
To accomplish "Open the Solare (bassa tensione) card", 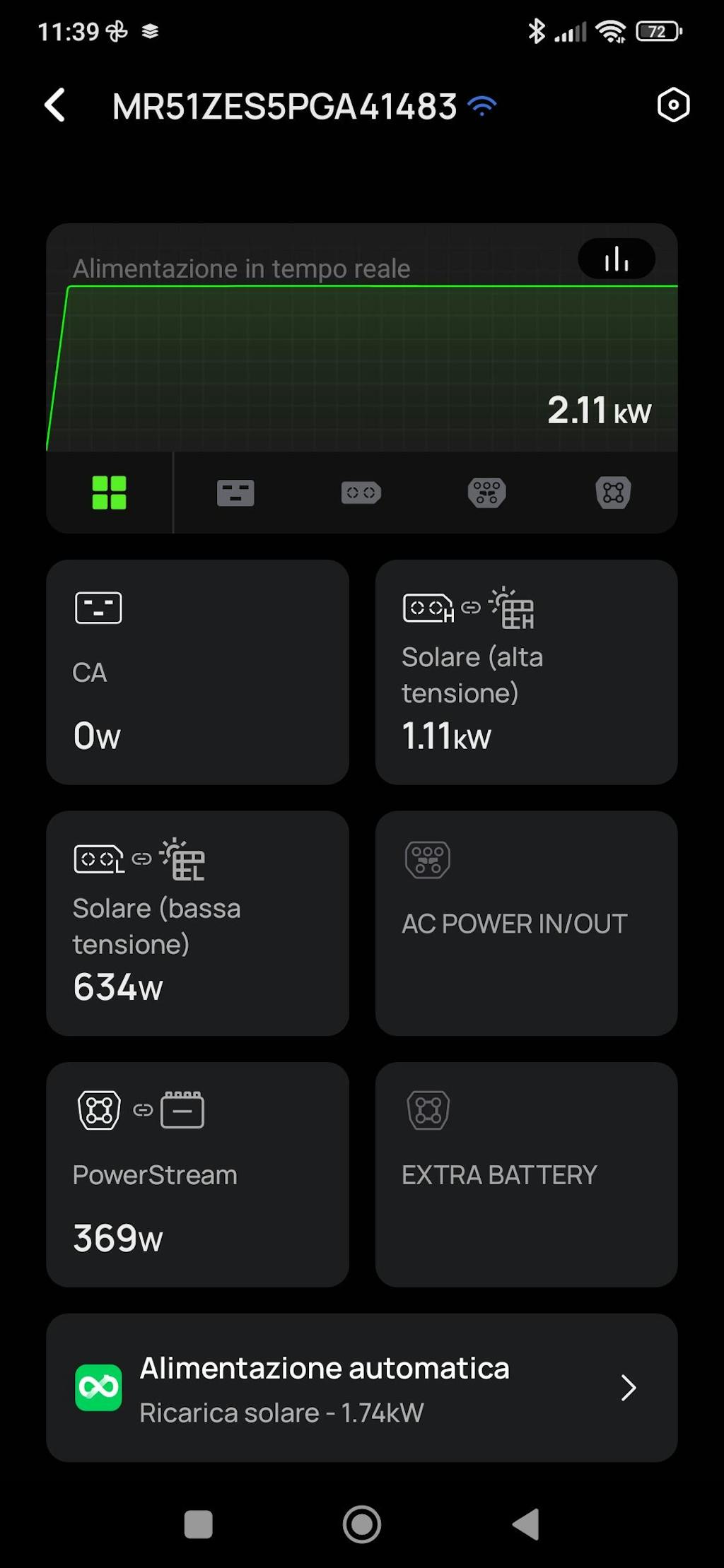I will (x=197, y=923).
